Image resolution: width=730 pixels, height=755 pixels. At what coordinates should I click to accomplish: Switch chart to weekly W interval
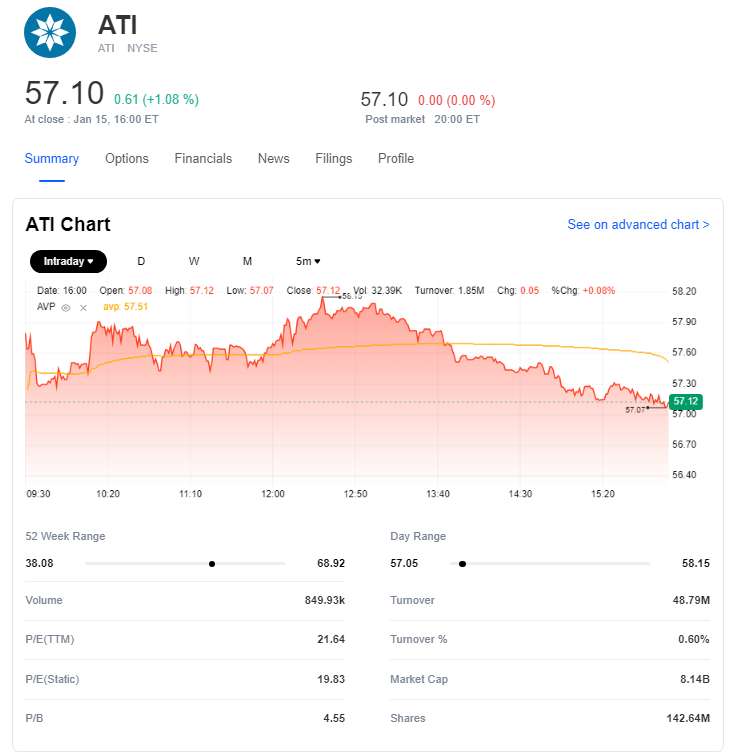pyautogui.click(x=194, y=261)
